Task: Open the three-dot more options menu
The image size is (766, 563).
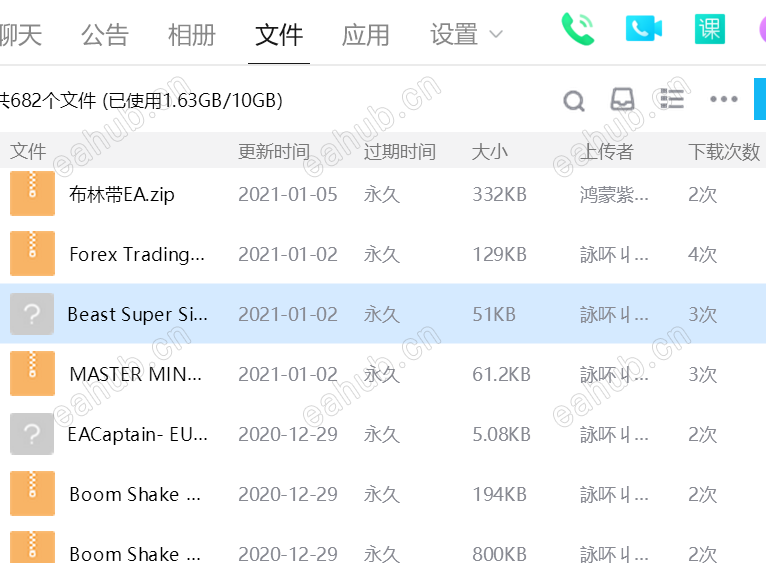Action: (x=723, y=100)
